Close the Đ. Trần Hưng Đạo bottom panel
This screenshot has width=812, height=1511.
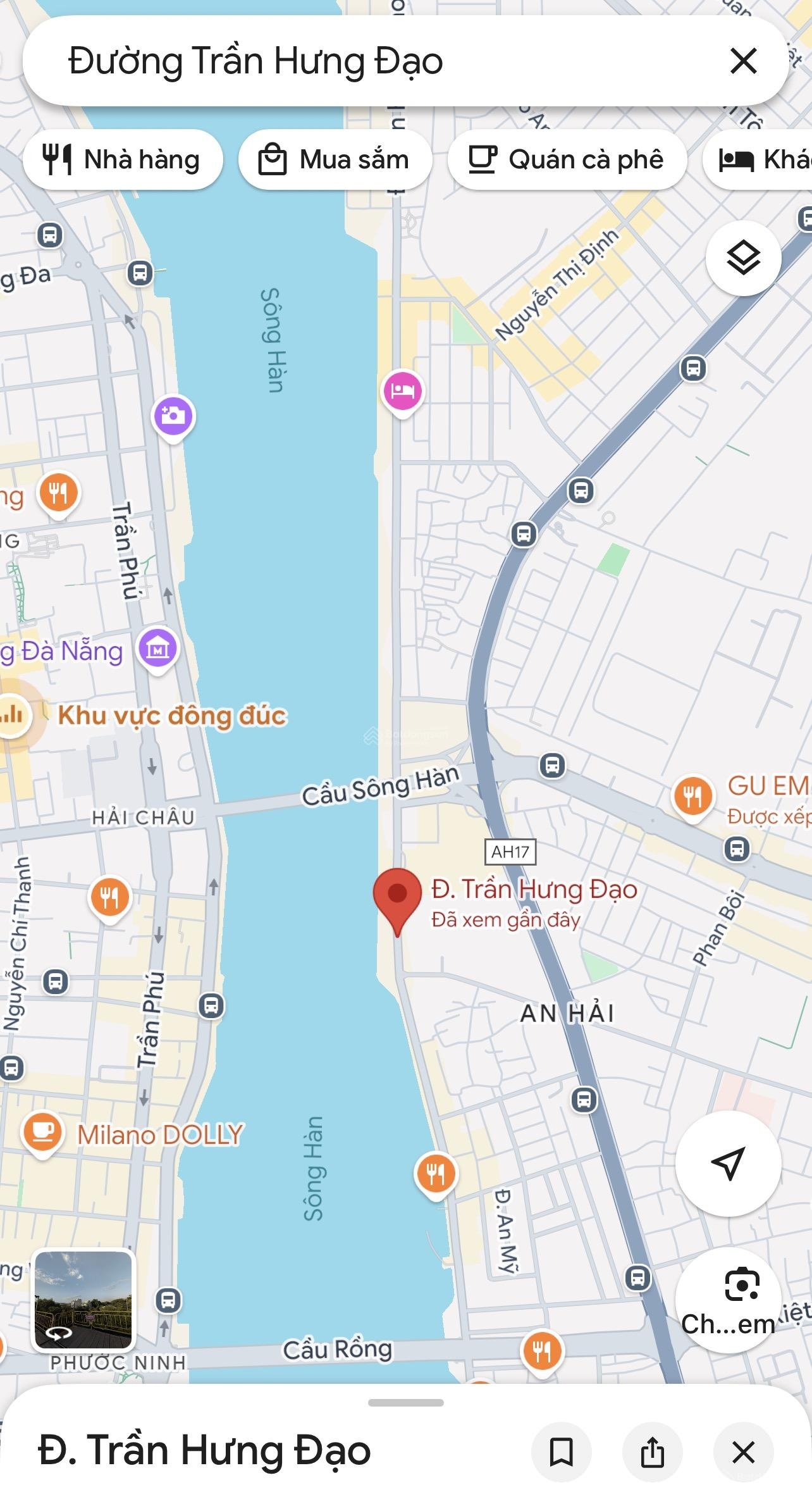click(743, 1452)
